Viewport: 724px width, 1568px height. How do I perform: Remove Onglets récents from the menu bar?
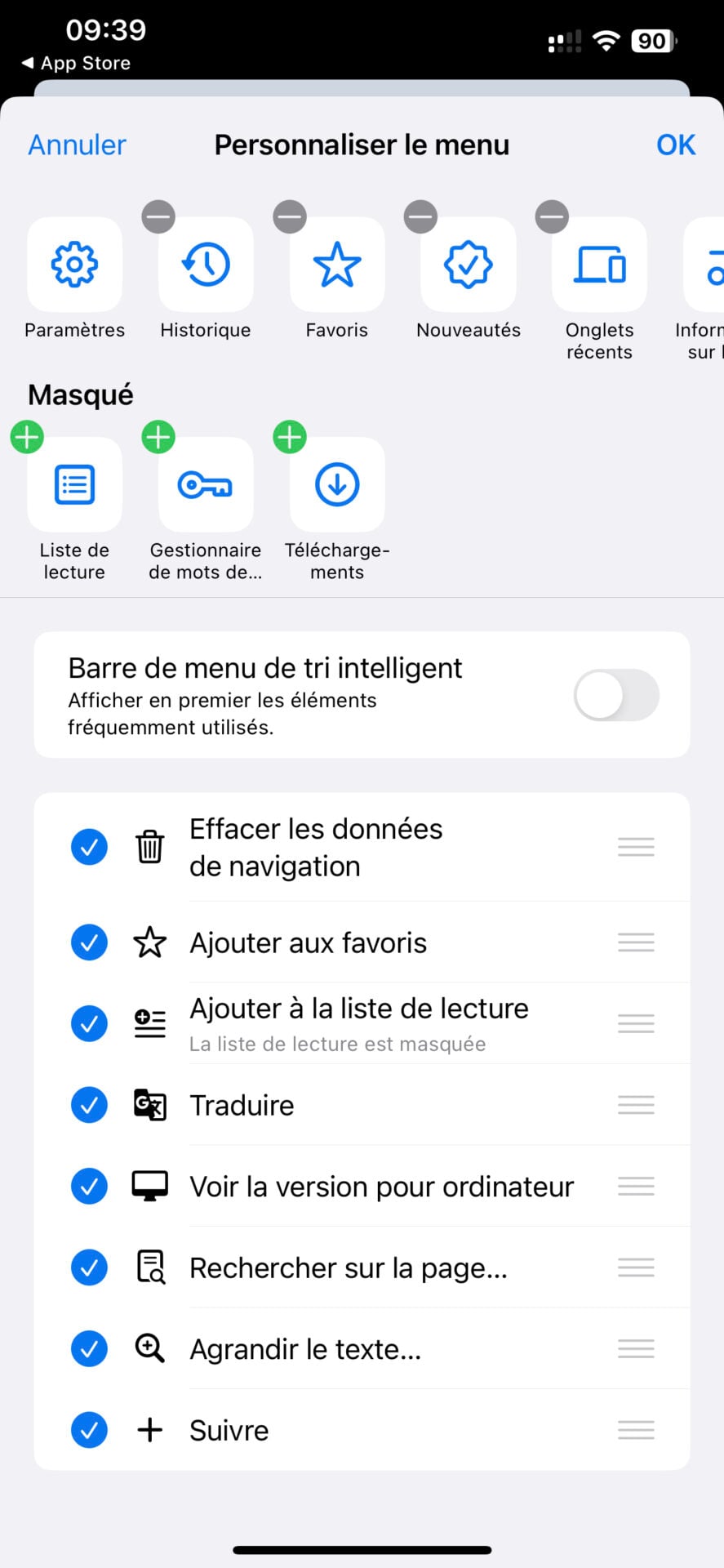pos(553,217)
